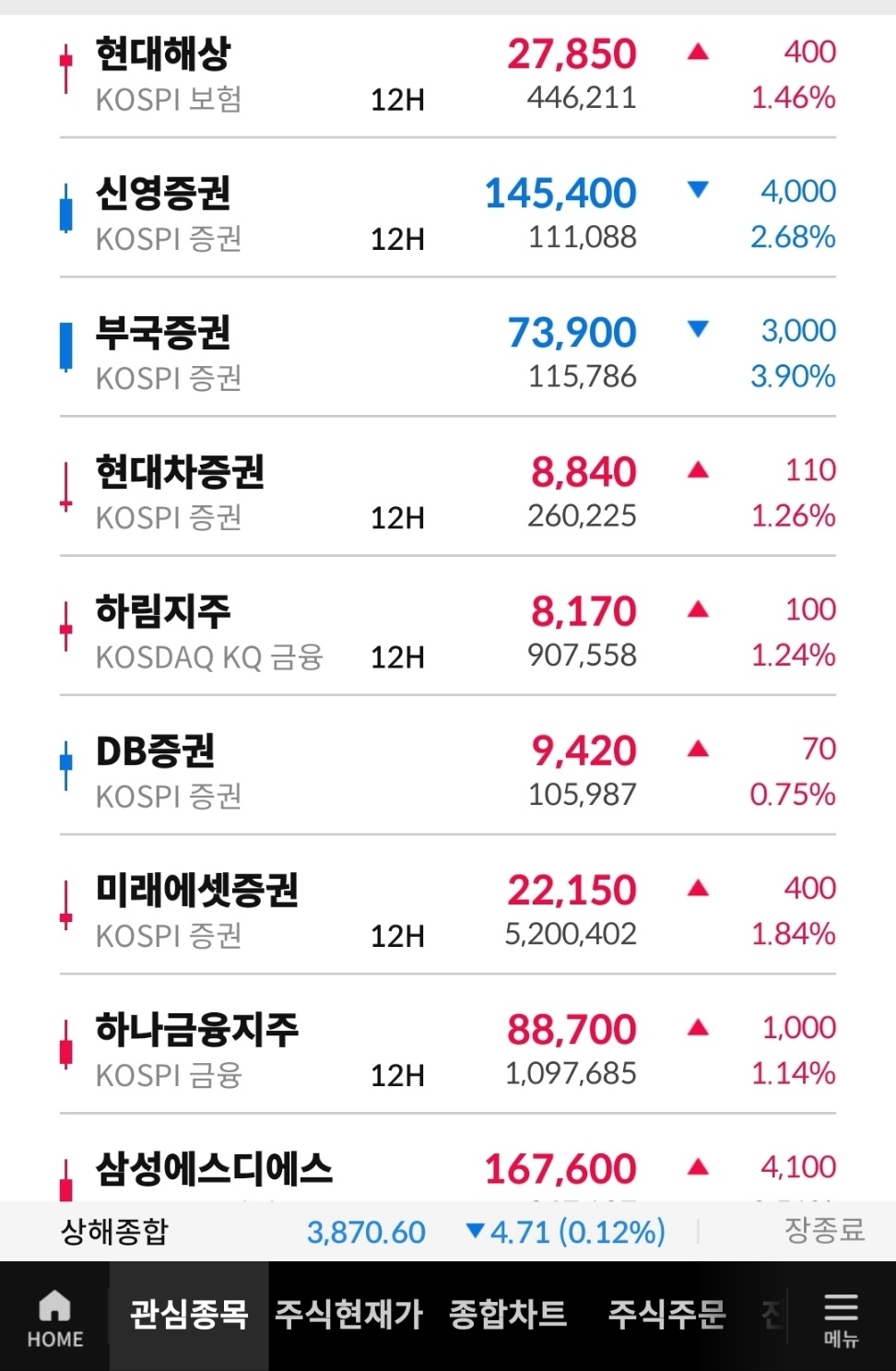Open the 주식현재가 tab

[349, 1317]
